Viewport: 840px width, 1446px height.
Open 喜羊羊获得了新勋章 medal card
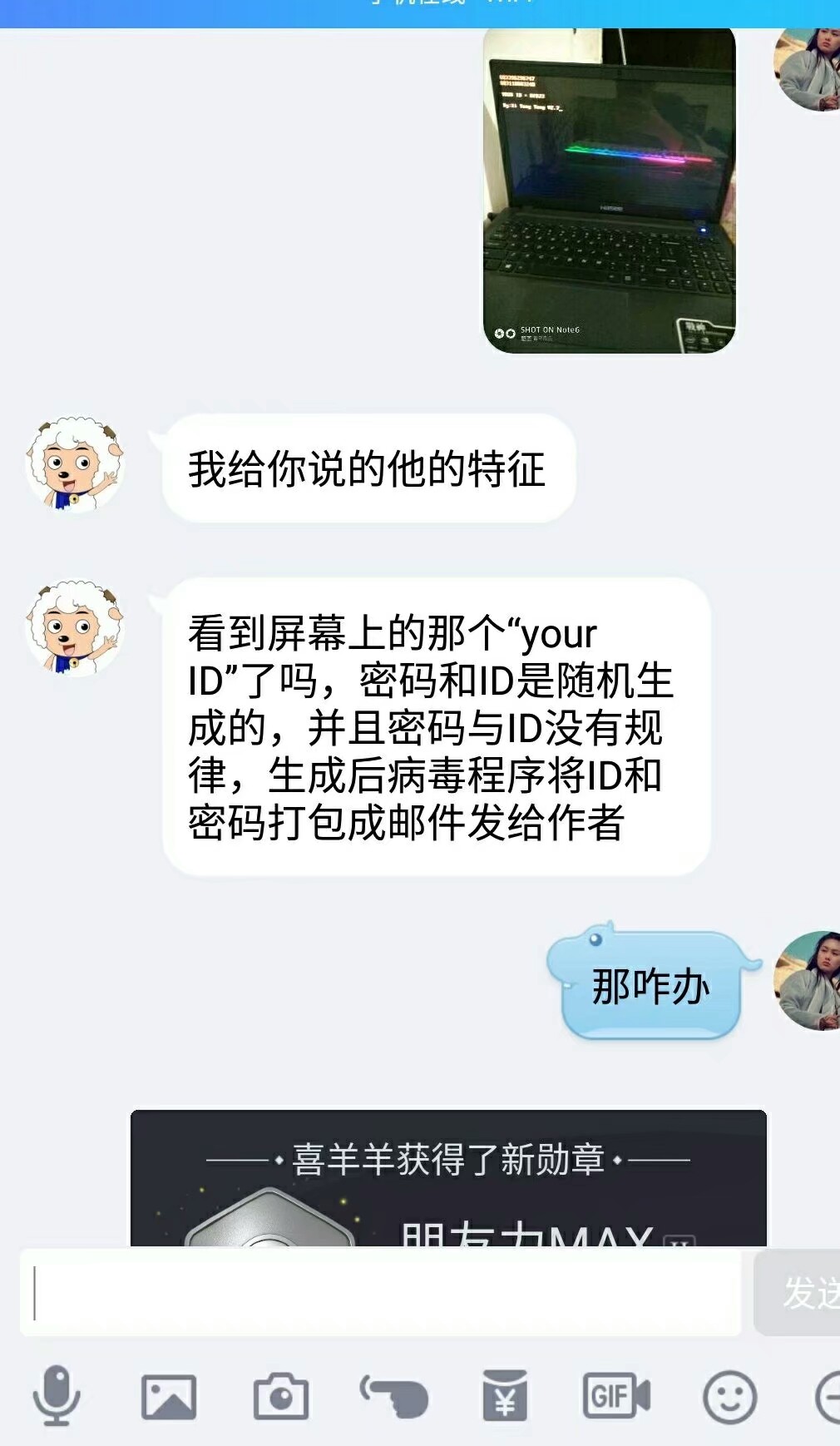point(448,1177)
